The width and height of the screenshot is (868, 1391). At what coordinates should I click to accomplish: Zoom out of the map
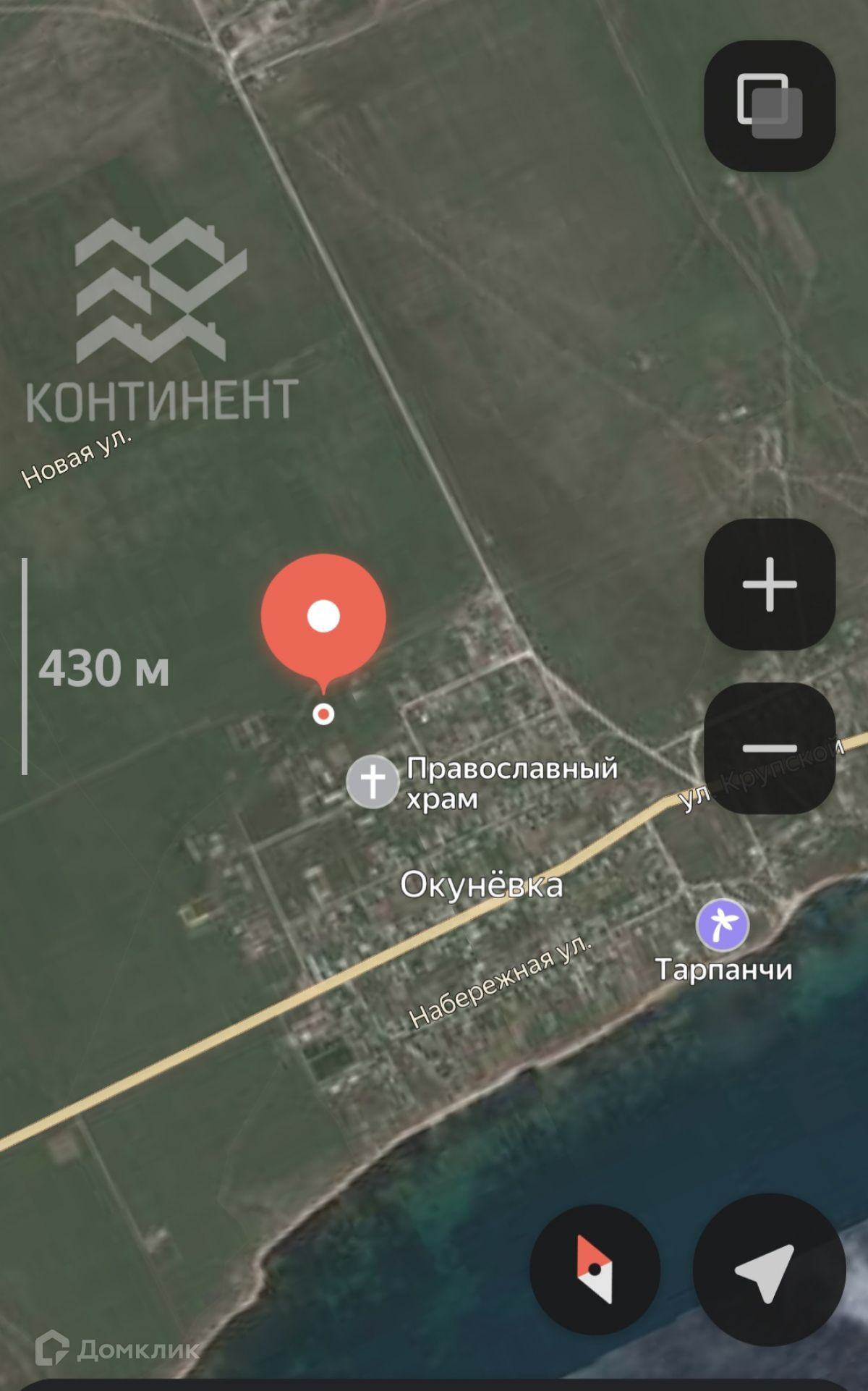click(770, 748)
